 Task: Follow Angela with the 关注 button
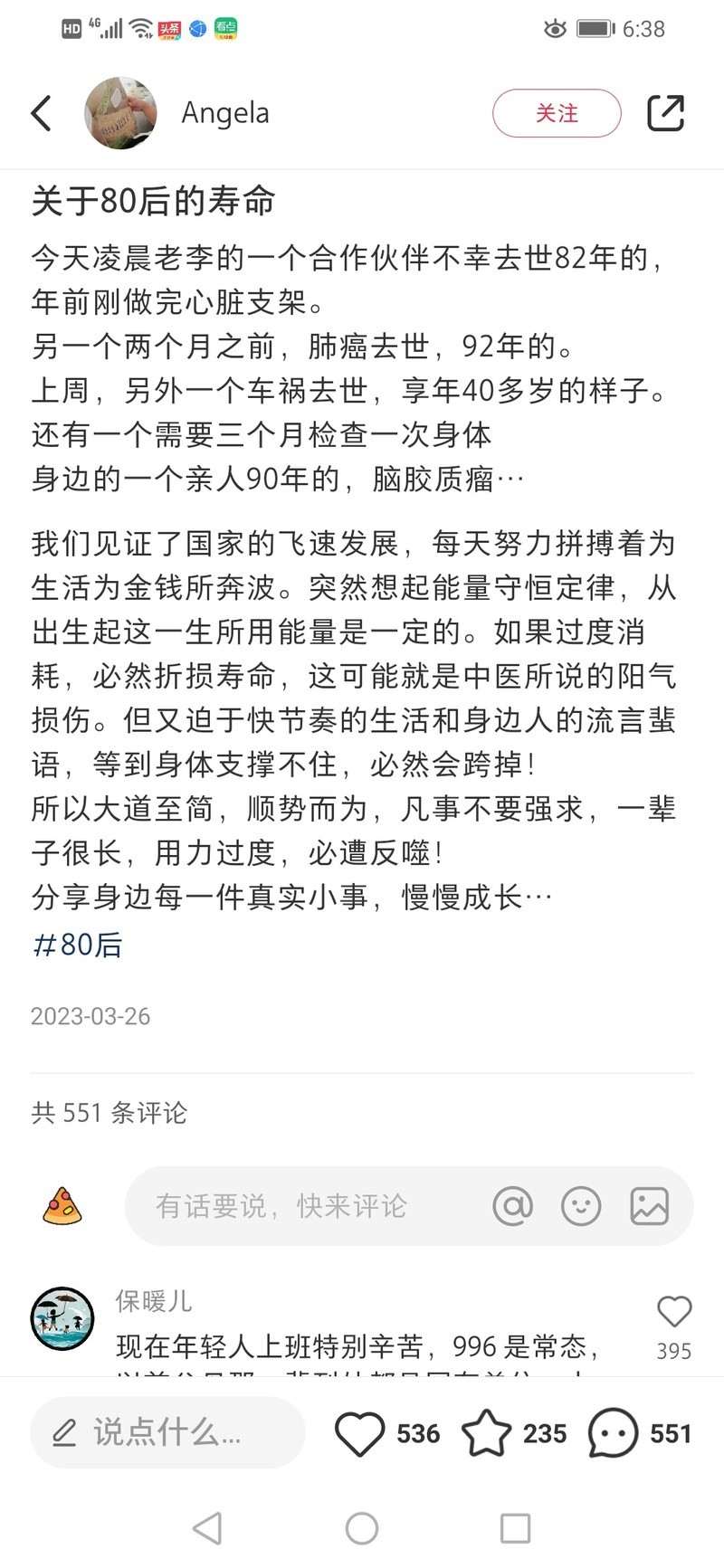click(x=557, y=113)
